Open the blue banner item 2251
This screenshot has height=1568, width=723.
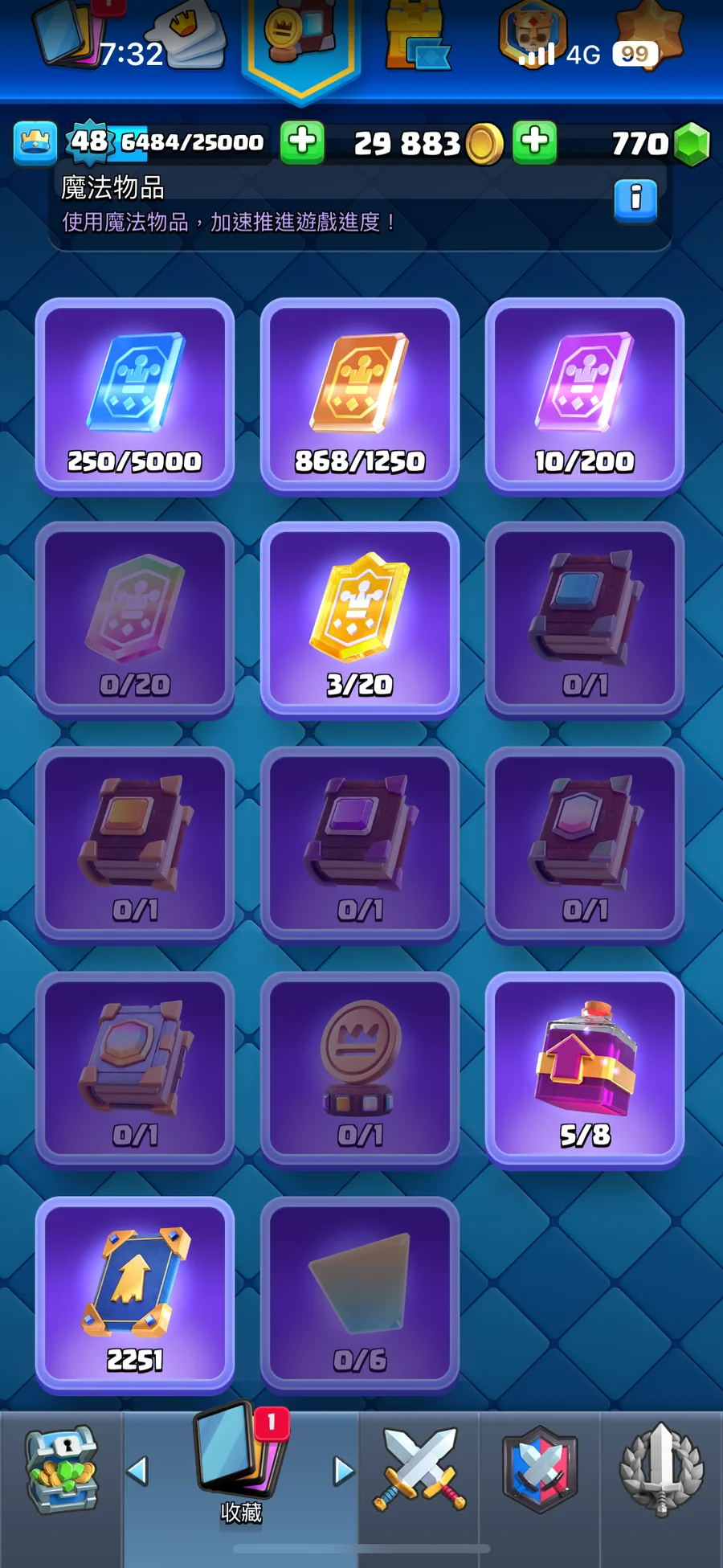(135, 1294)
